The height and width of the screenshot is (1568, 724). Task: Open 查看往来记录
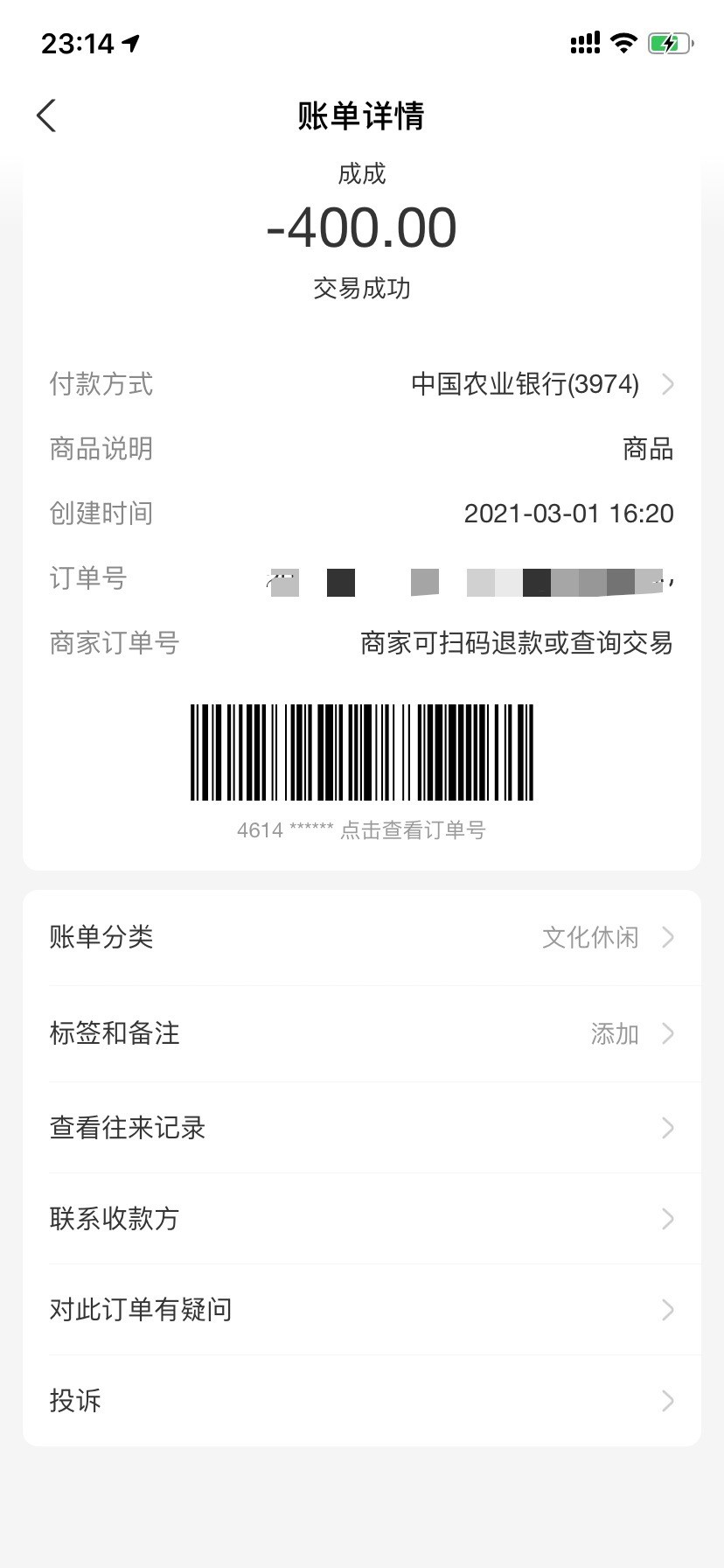point(362,1128)
